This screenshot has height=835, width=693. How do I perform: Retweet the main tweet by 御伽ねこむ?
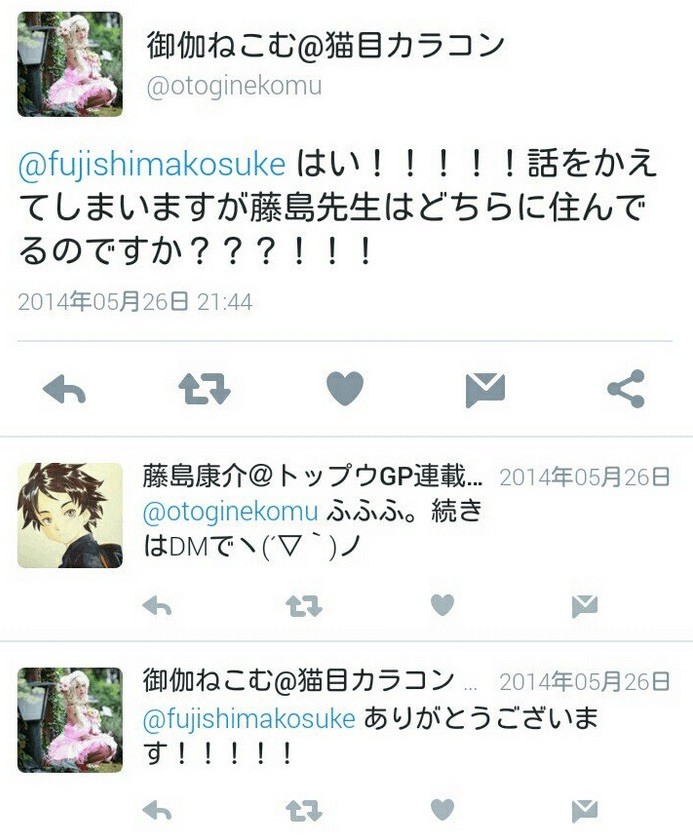tap(205, 389)
